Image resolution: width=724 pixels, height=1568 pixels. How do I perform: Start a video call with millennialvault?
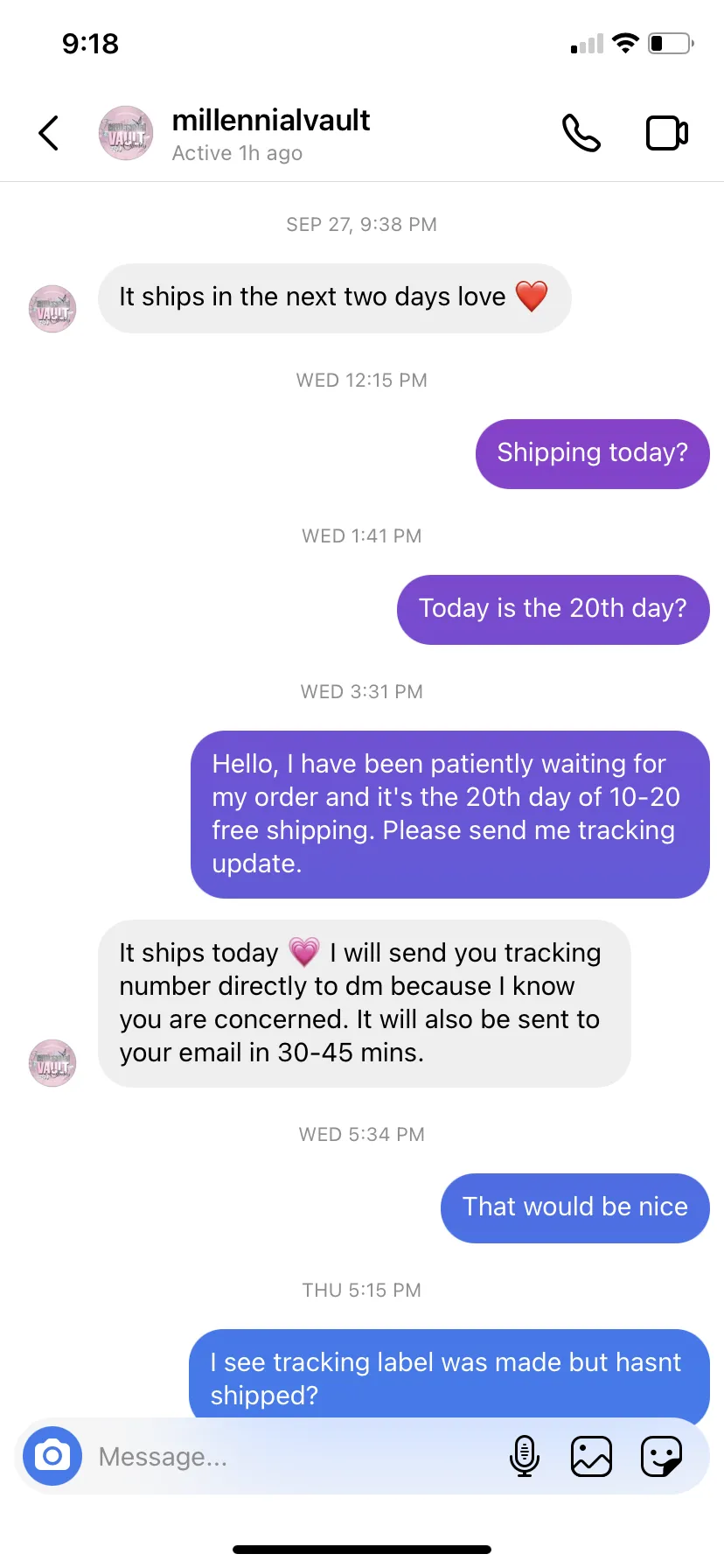667,133
